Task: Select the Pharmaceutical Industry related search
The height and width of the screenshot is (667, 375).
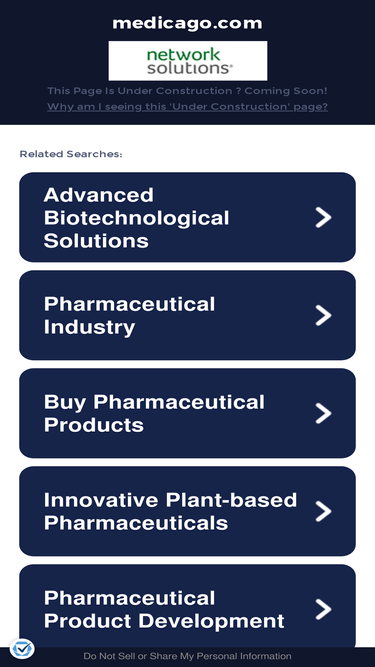Action: point(188,315)
